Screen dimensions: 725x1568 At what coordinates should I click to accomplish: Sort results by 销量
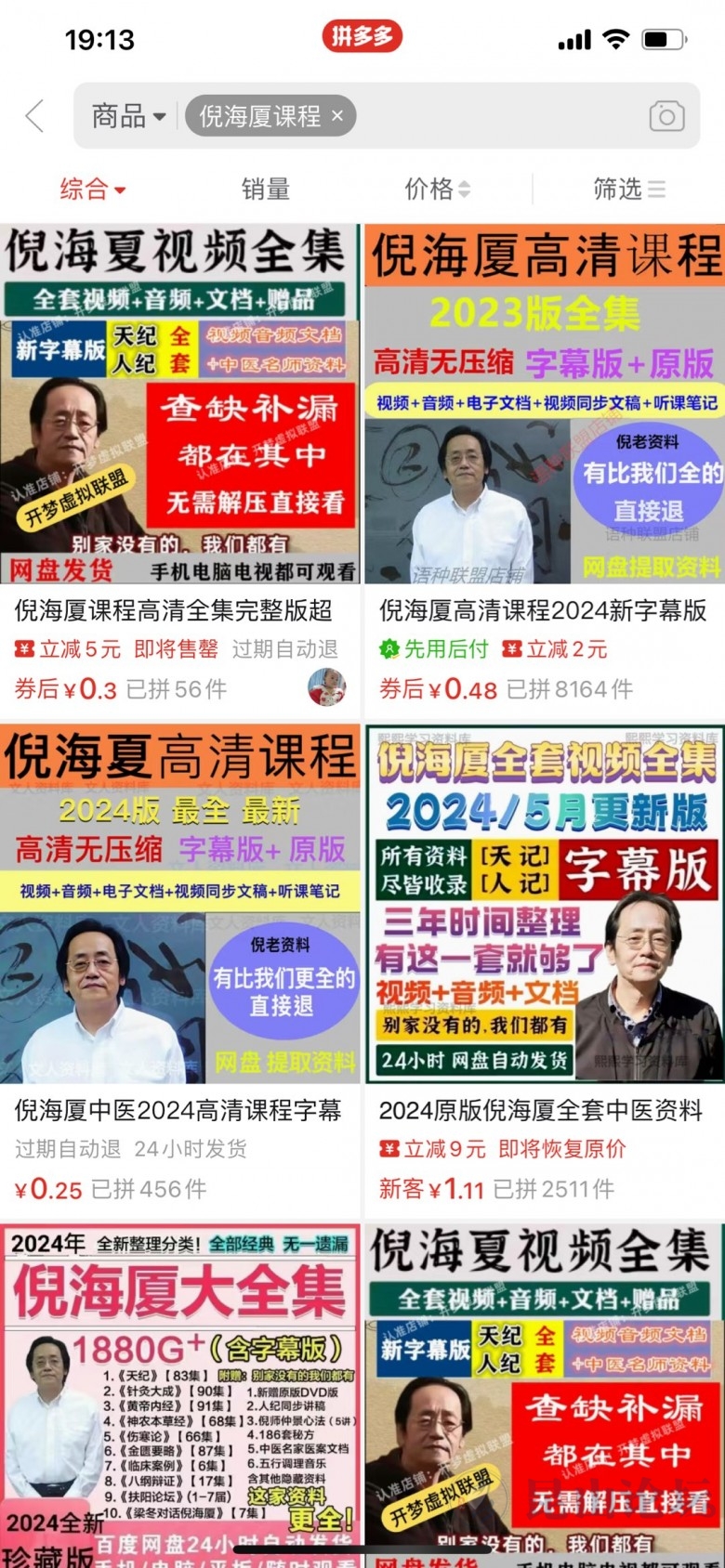coord(266,189)
